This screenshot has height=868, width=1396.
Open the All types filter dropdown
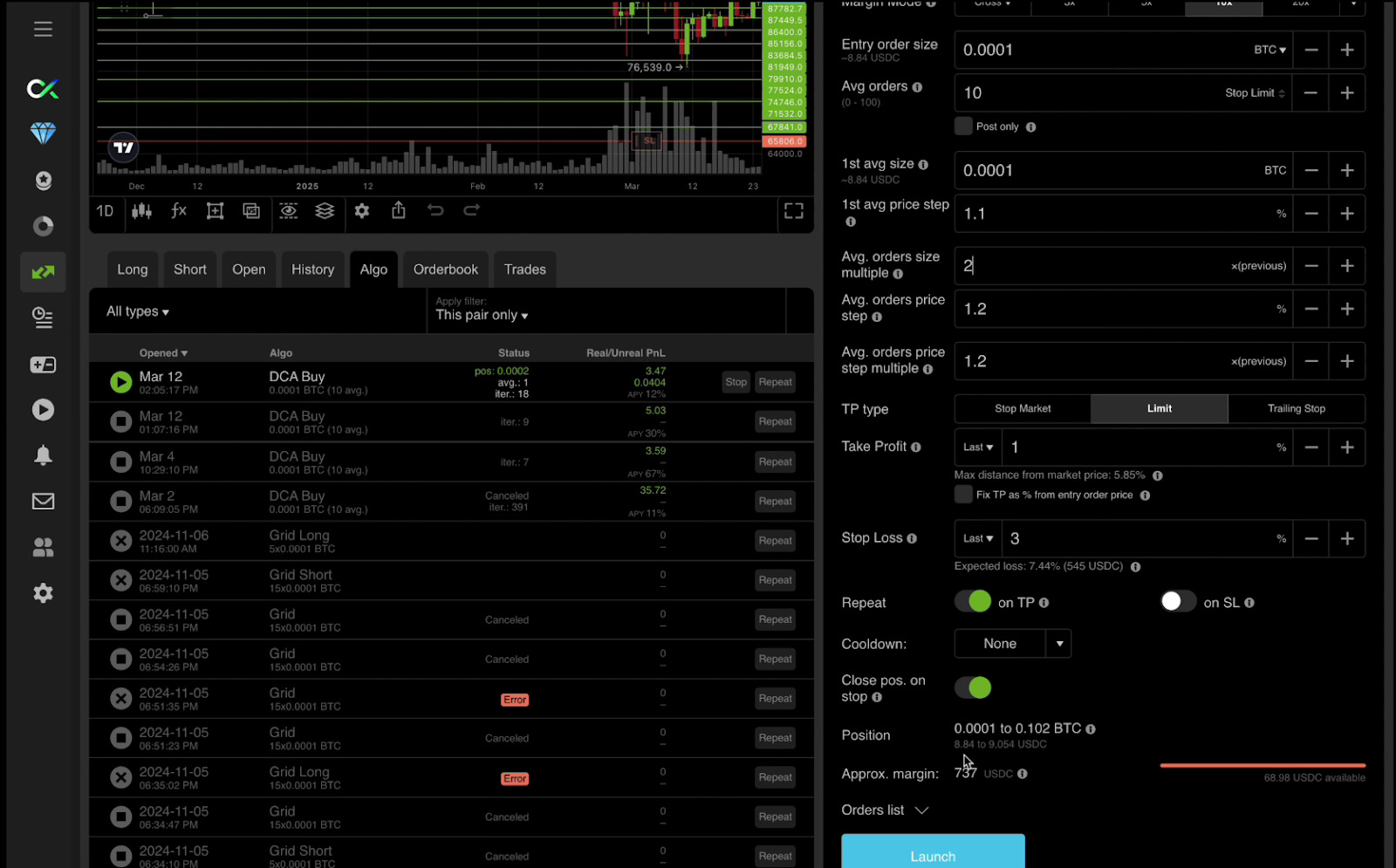click(x=138, y=311)
